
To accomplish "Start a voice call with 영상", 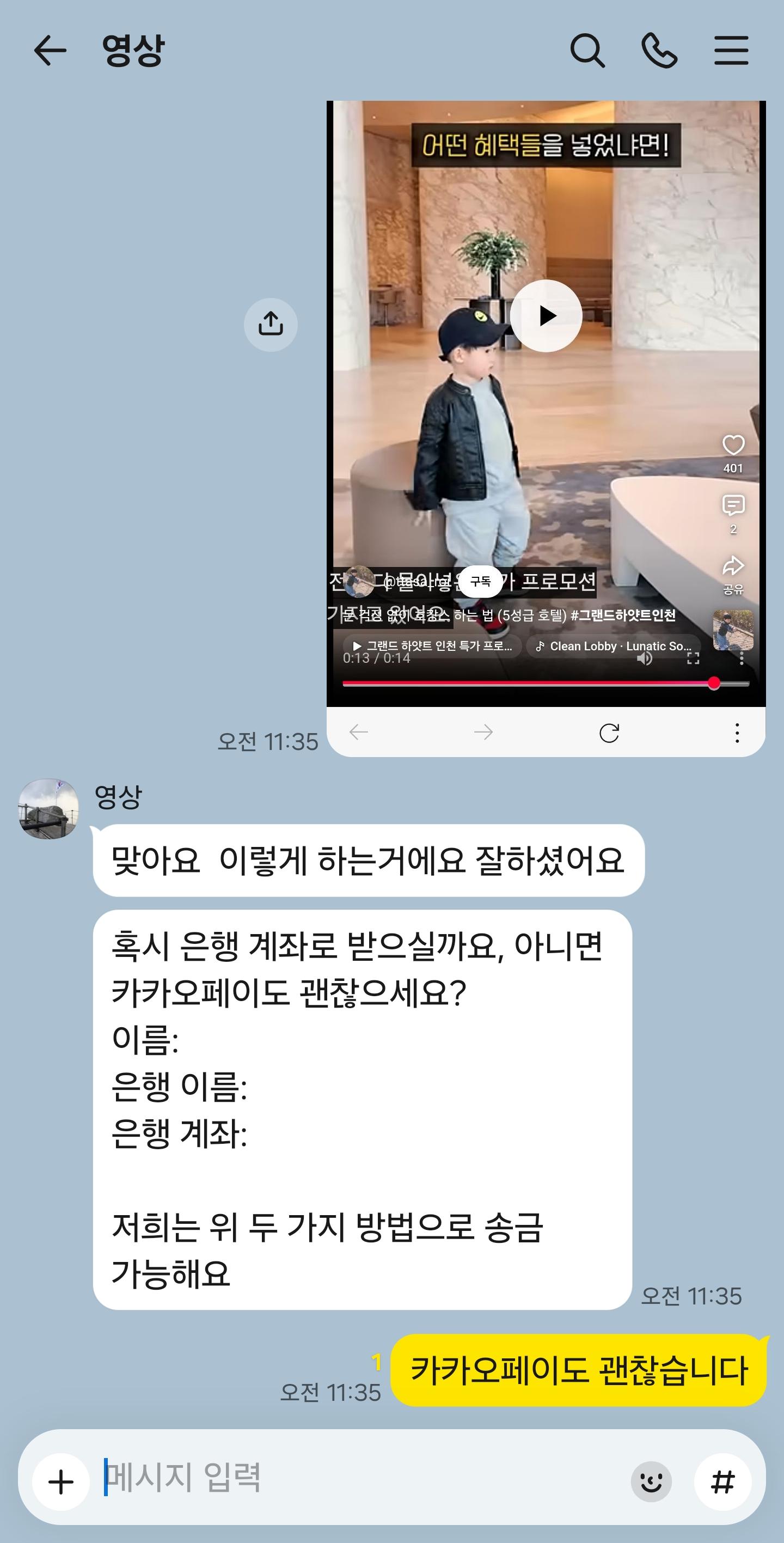I will pyautogui.click(x=659, y=50).
